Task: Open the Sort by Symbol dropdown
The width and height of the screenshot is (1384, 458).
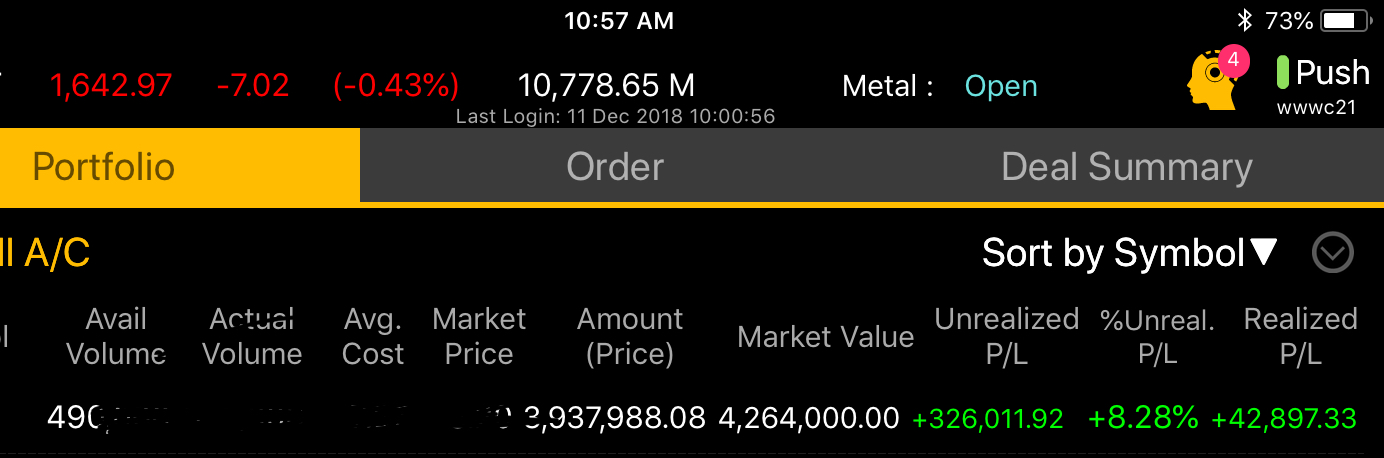Action: [1130, 253]
